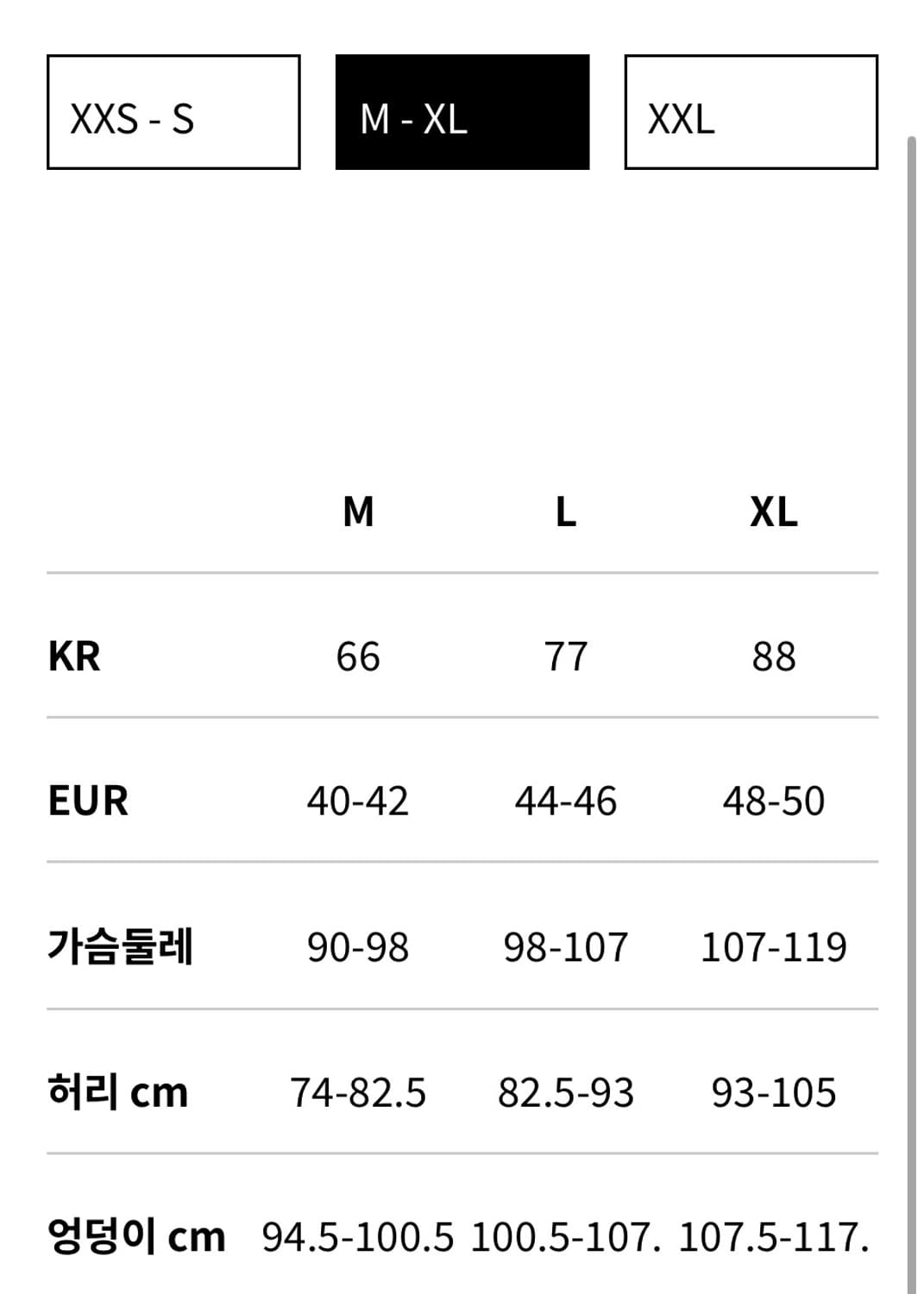The image size is (924, 1294).
Task: Click the 가슴둘레 row label
Action: pyautogui.click(x=121, y=946)
